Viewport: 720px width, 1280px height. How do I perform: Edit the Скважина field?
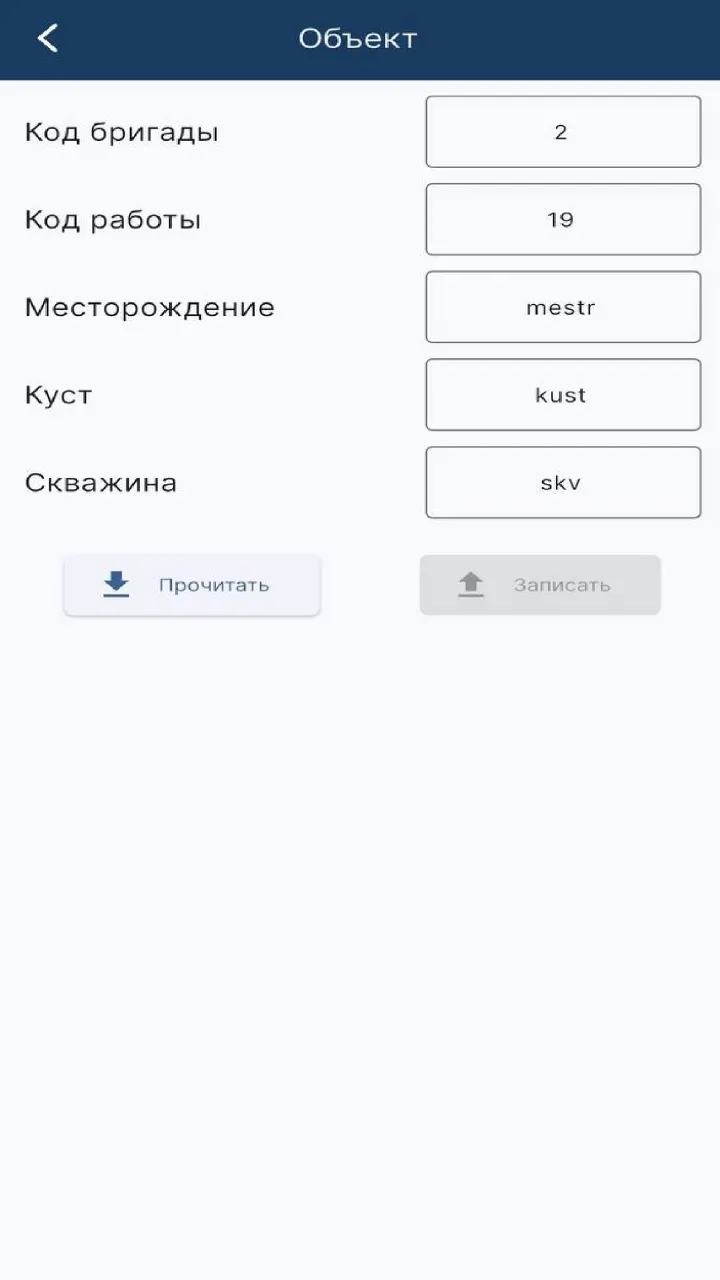tap(563, 483)
